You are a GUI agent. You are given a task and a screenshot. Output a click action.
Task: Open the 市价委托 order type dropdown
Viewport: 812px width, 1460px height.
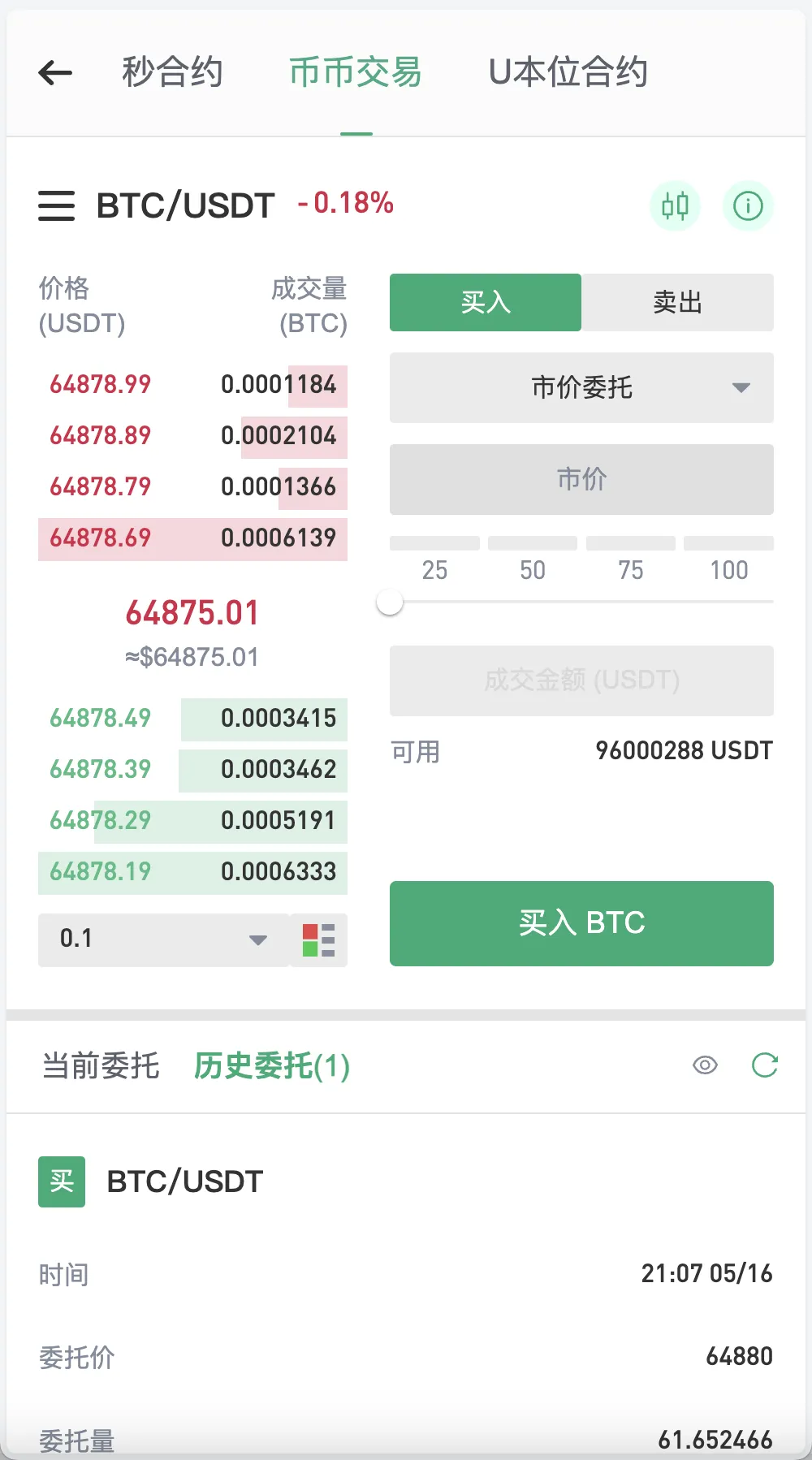click(581, 388)
